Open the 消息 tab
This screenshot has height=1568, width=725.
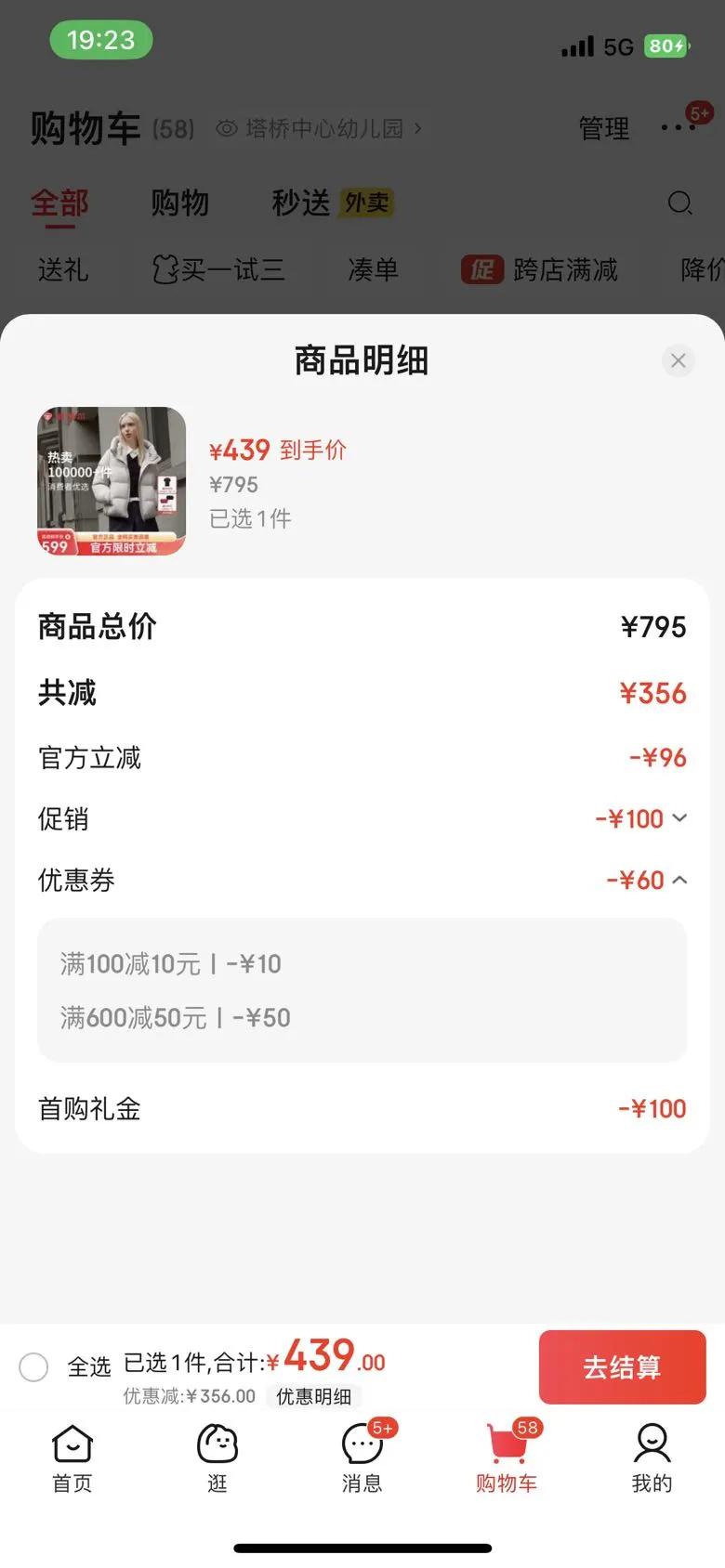point(362,1457)
